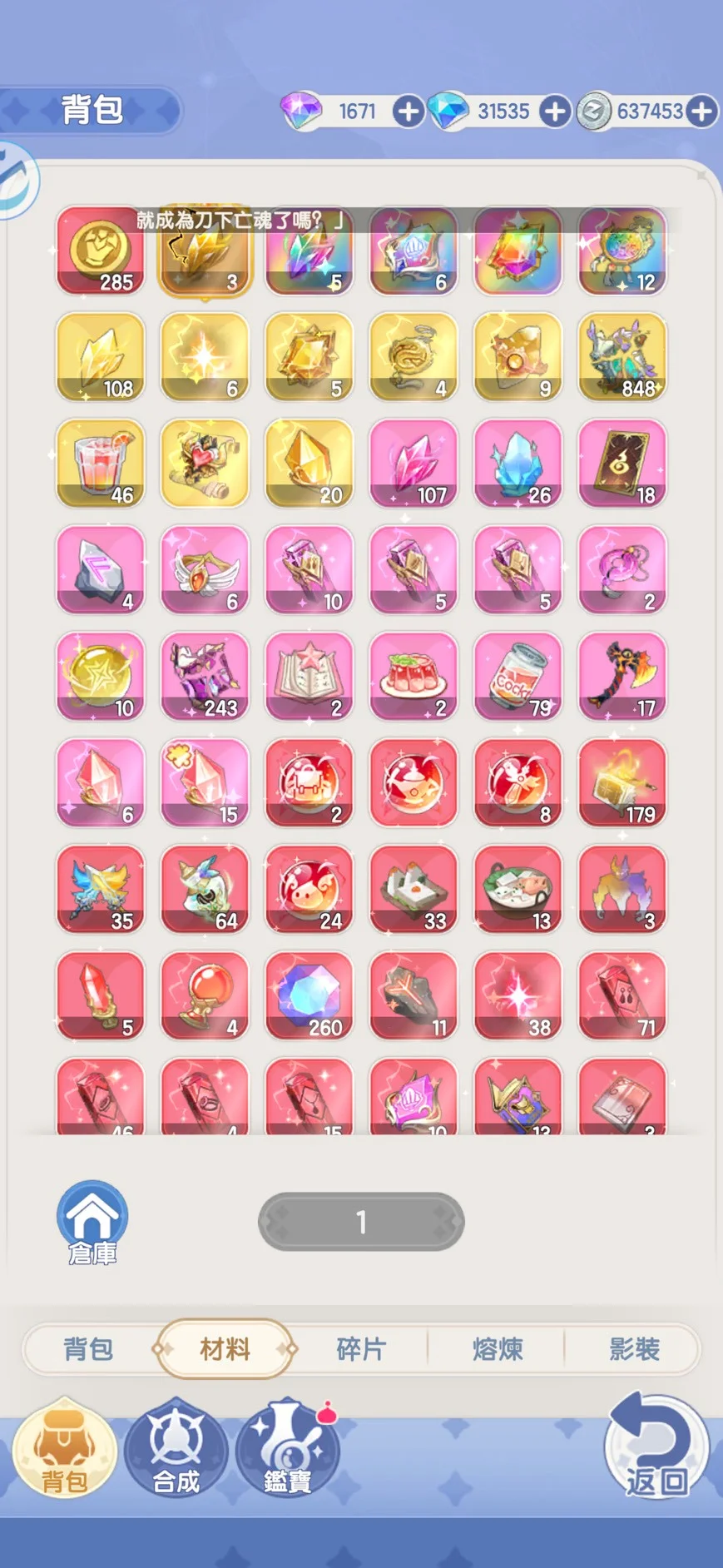Switch to the 影裝 tab

pos(634,1348)
